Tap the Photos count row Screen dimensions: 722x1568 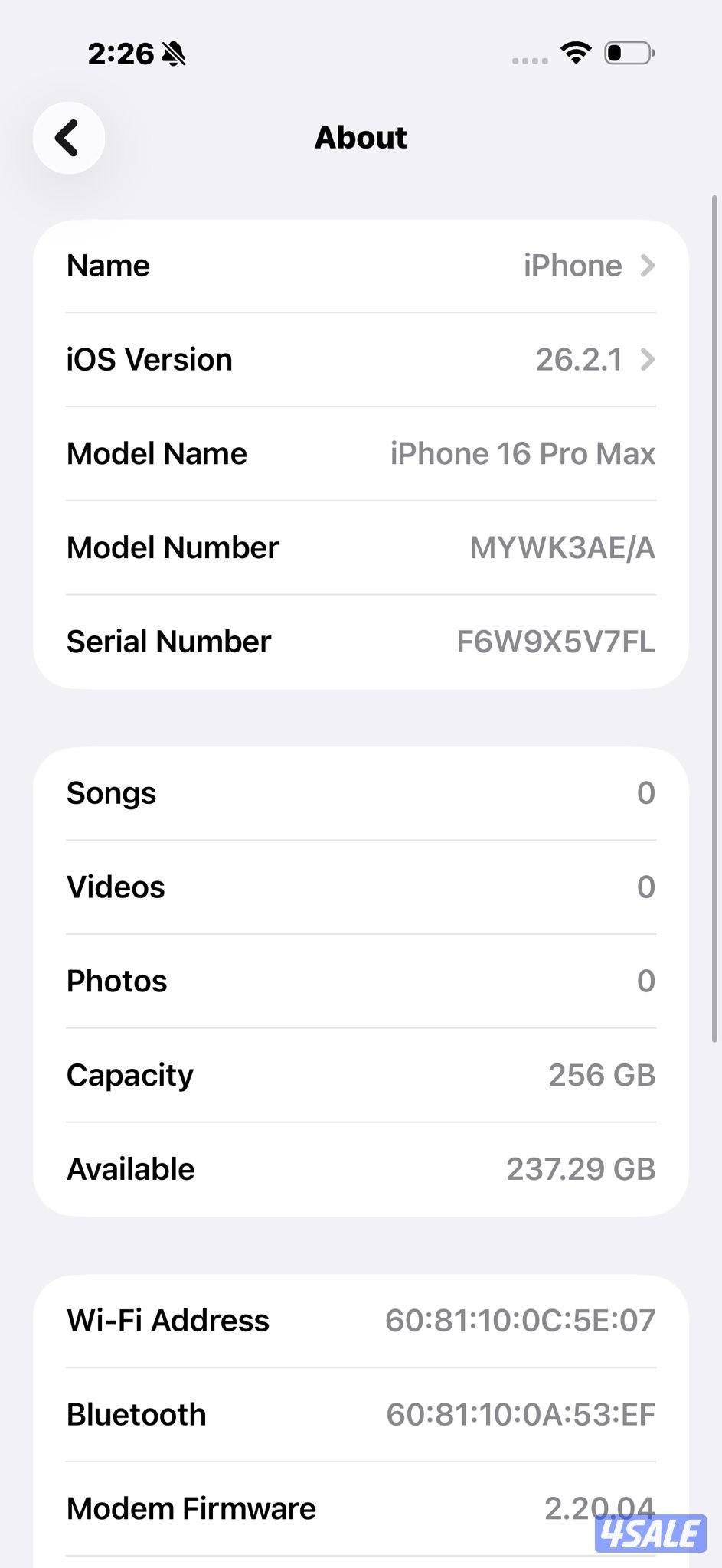point(360,981)
